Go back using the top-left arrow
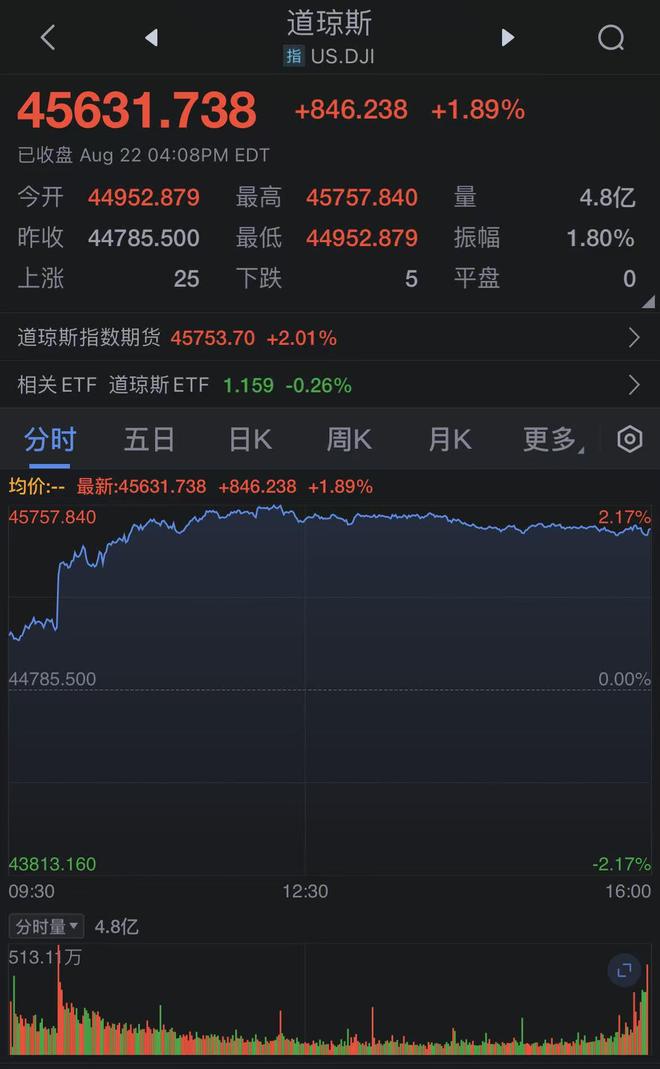The height and width of the screenshot is (1069, 660). [48, 37]
